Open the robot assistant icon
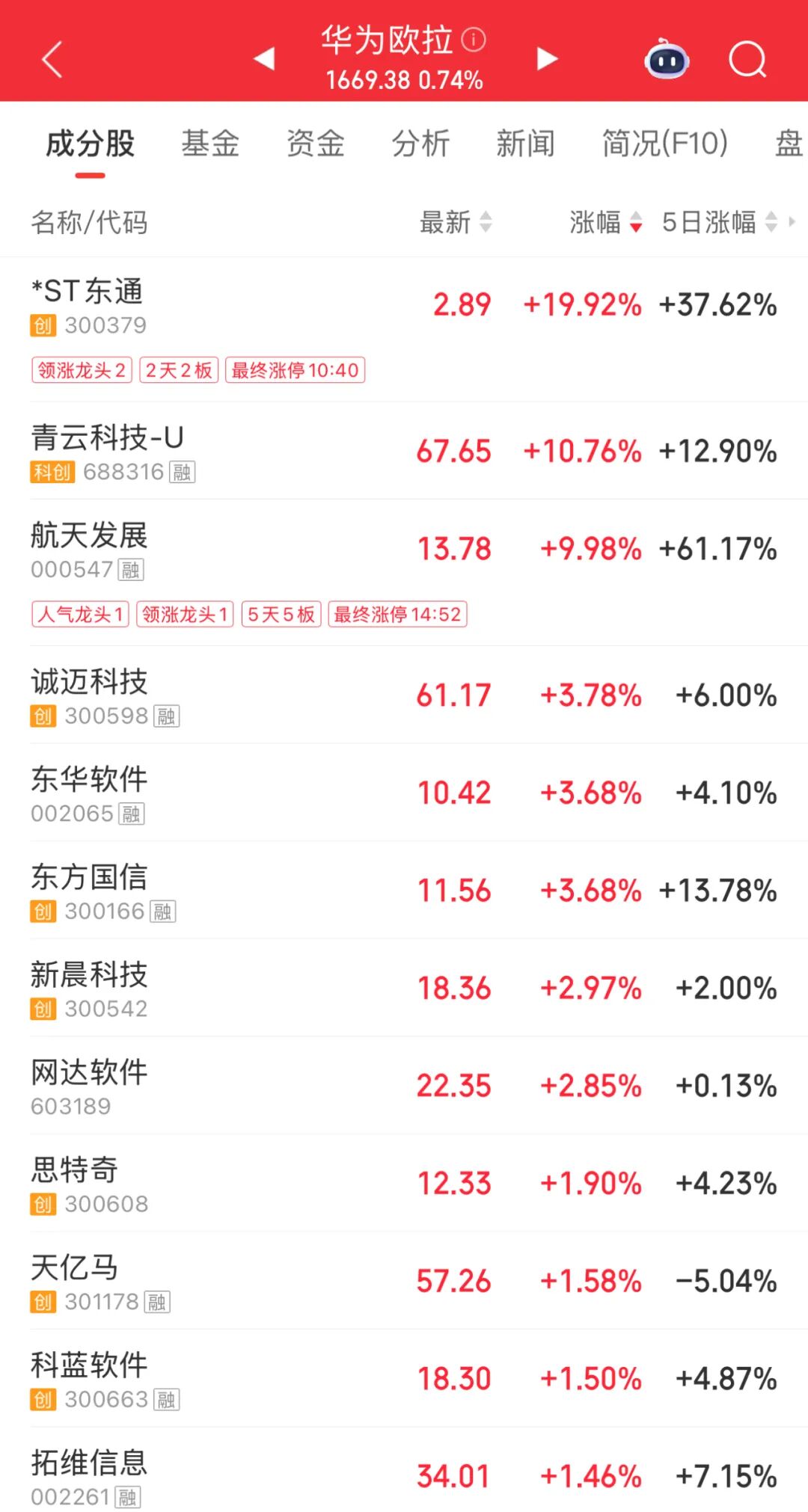The width and height of the screenshot is (808, 1512). pyautogui.click(x=667, y=60)
